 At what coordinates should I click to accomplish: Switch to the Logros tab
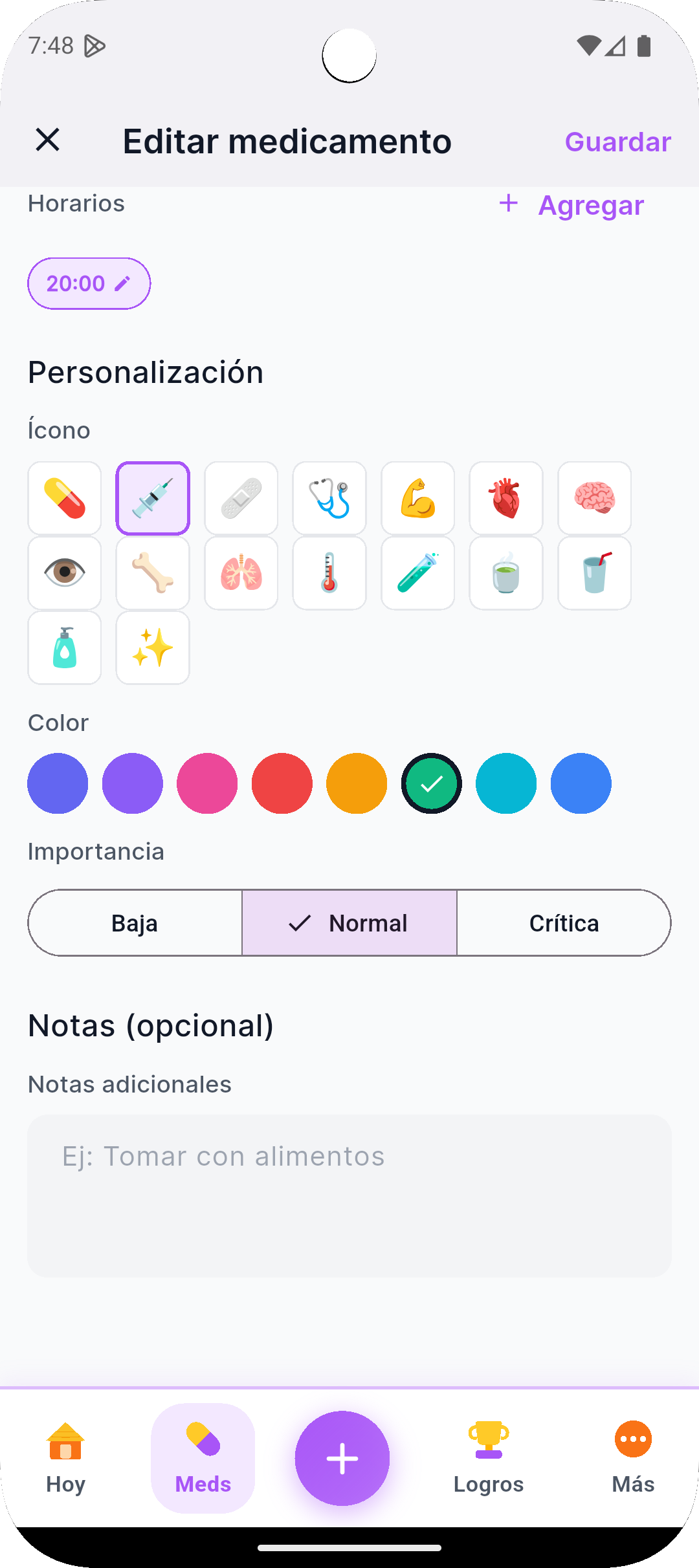(x=489, y=1458)
